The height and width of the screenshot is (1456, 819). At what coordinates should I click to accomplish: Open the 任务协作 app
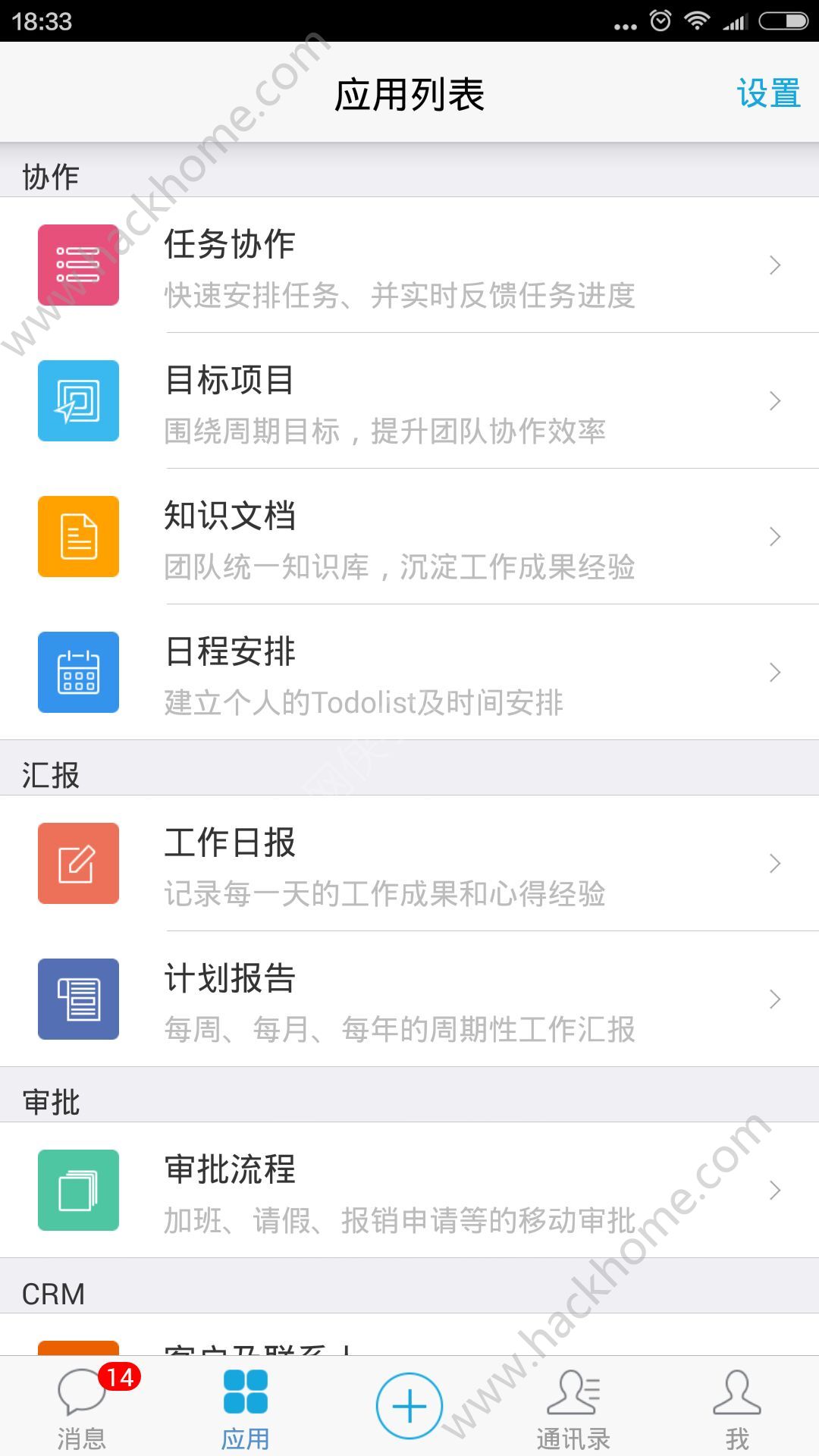[409, 265]
